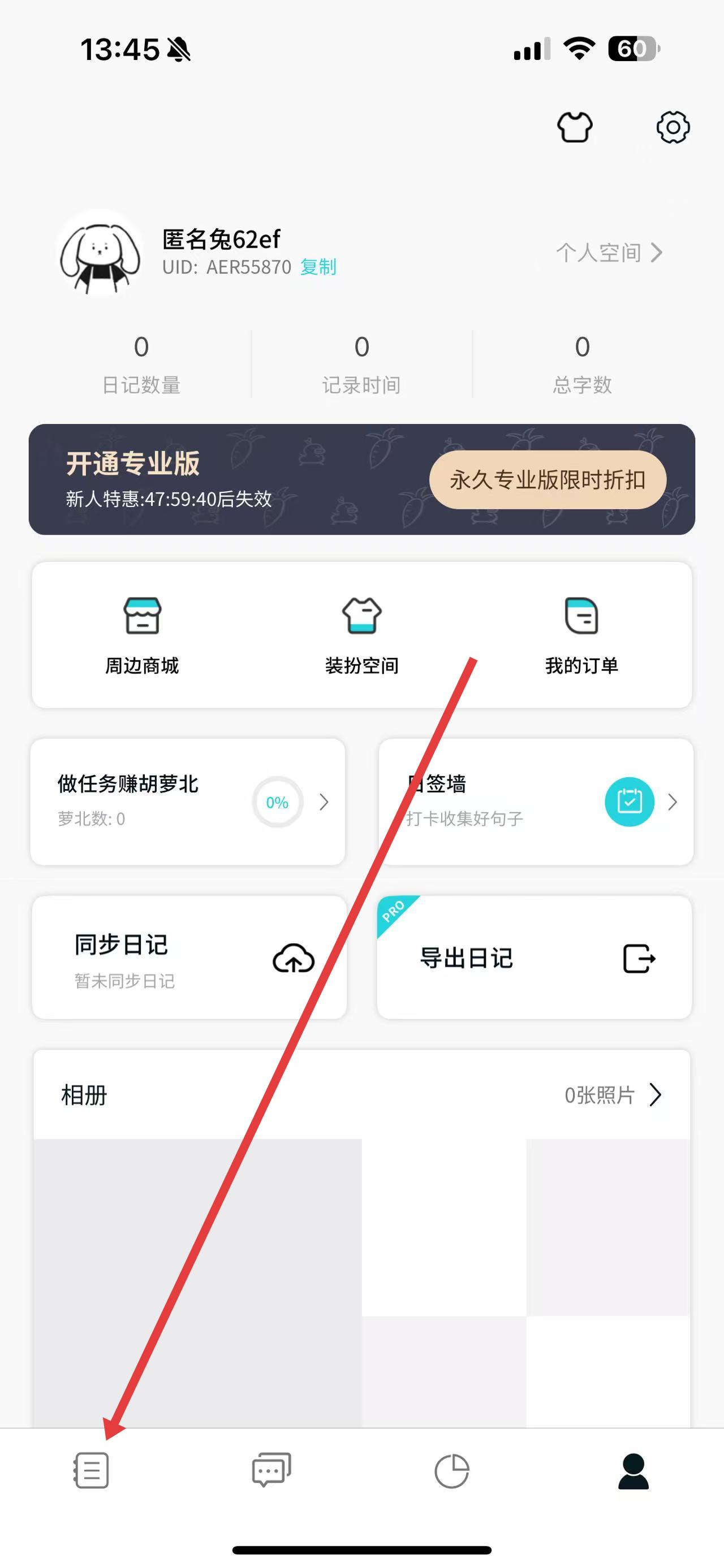Switch to the statistics pie chart tab
Viewport: 724px width, 1568px height.
click(452, 1471)
